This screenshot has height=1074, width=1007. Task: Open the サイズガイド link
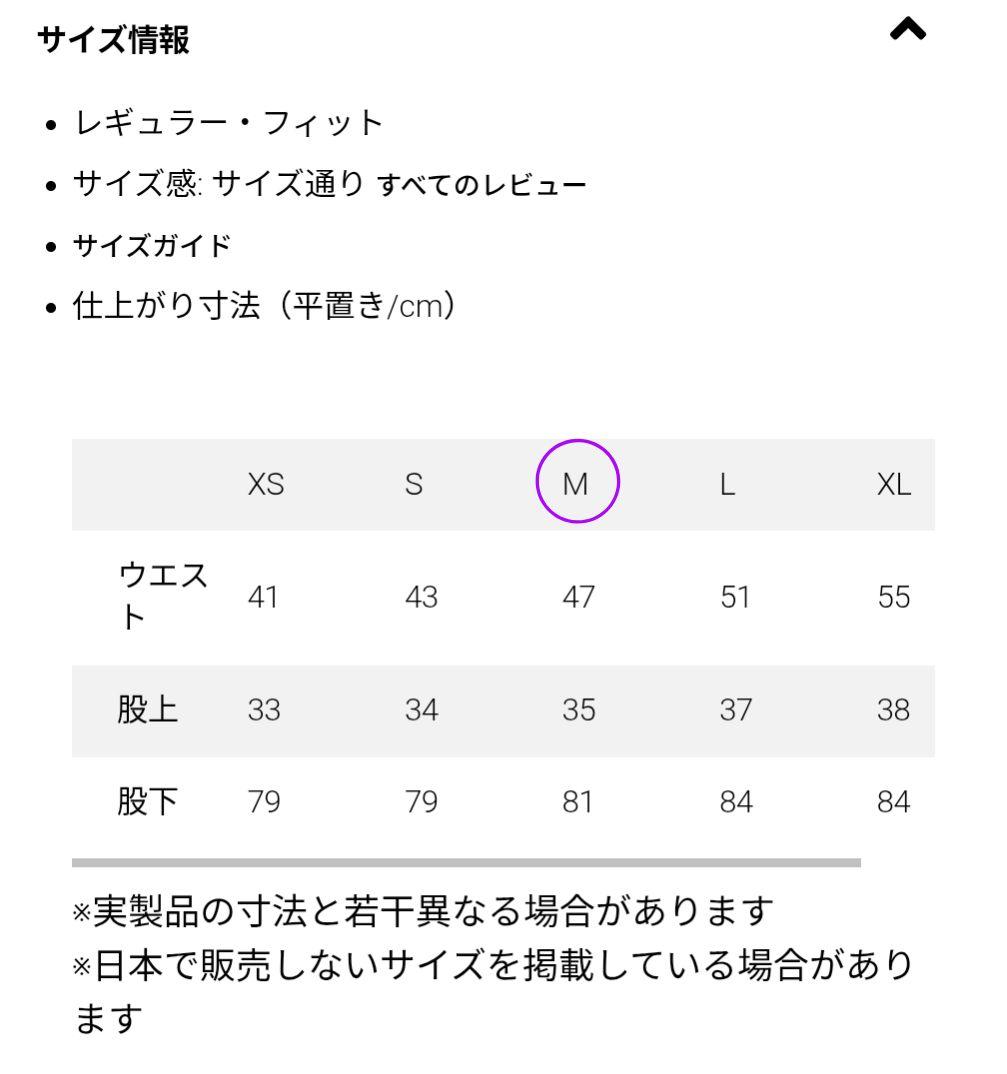coord(152,245)
